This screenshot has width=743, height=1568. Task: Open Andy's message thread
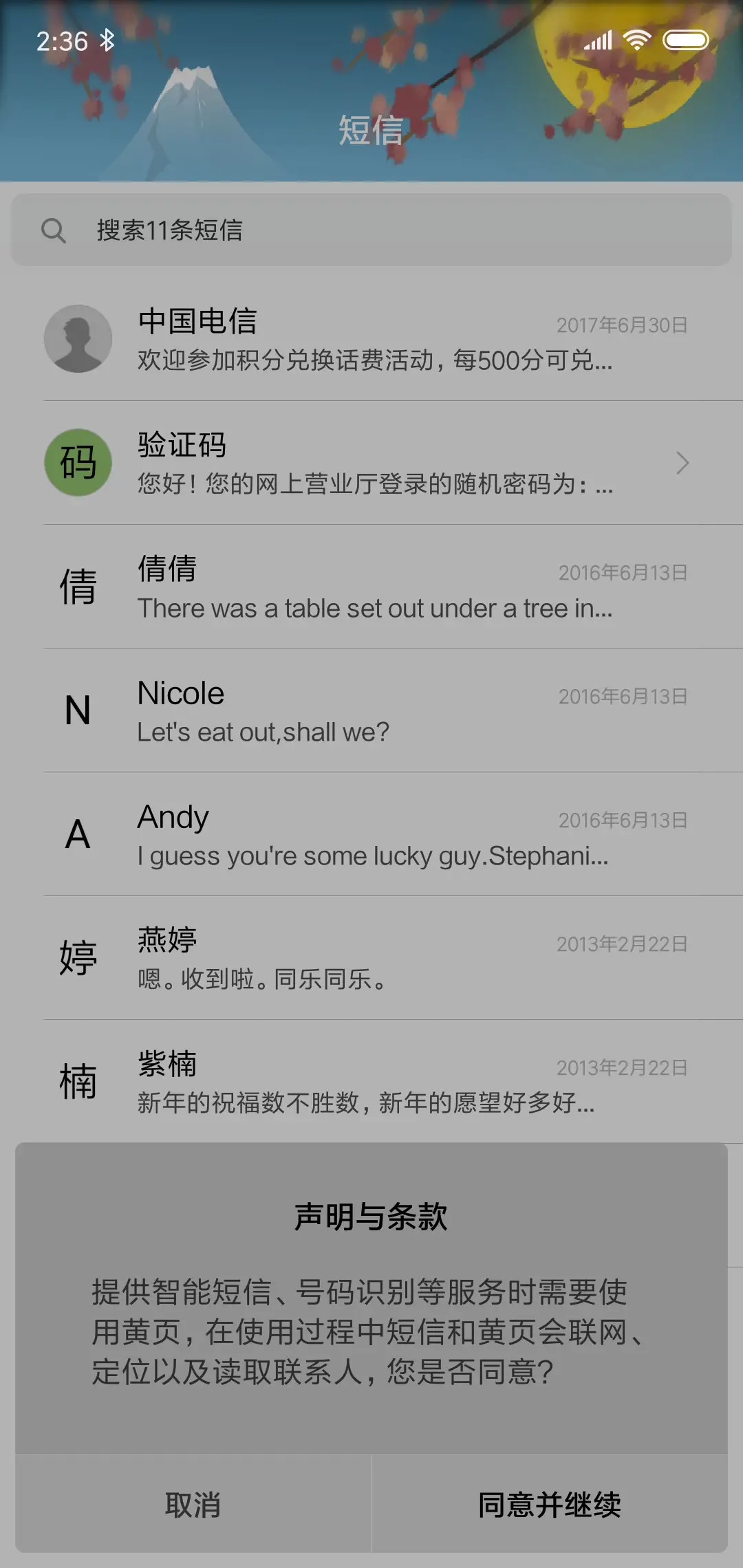pyautogui.click(x=371, y=835)
